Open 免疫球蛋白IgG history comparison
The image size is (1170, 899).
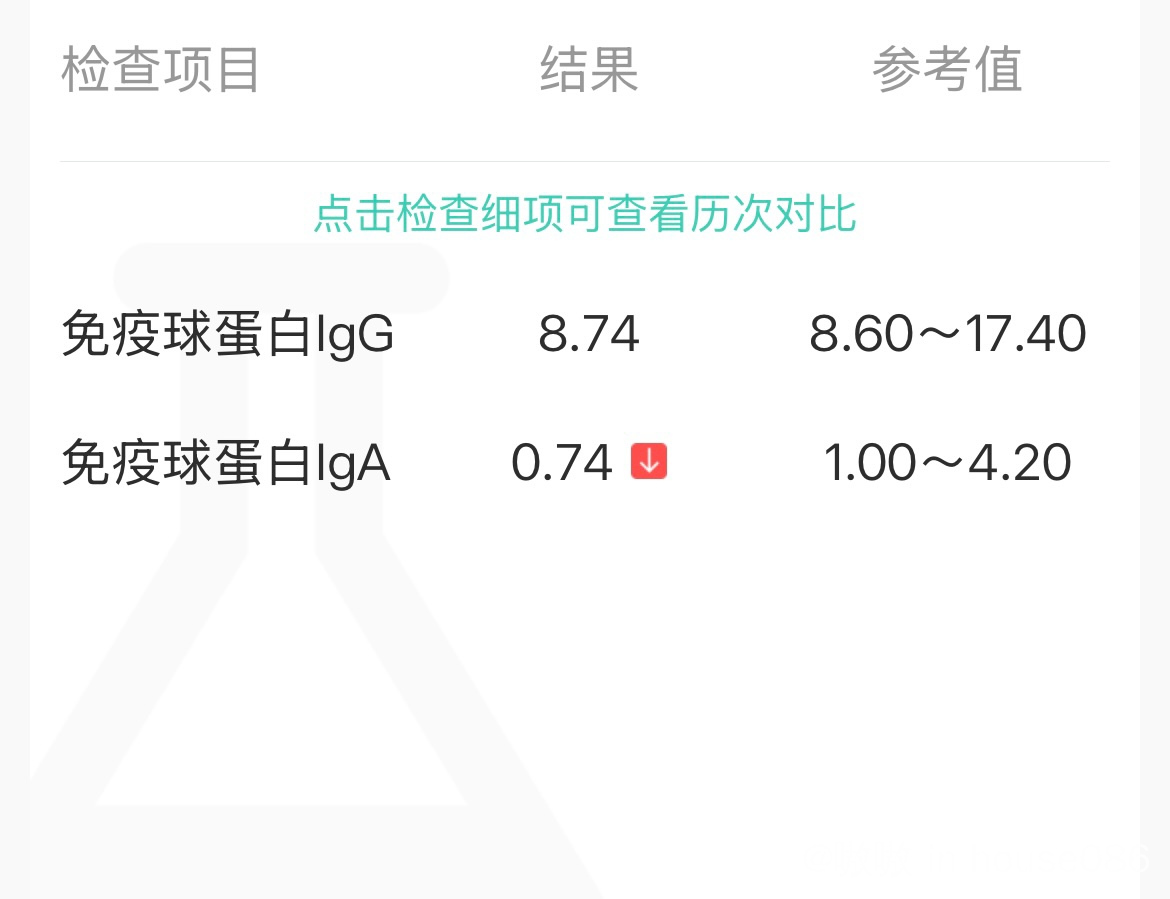click(228, 334)
